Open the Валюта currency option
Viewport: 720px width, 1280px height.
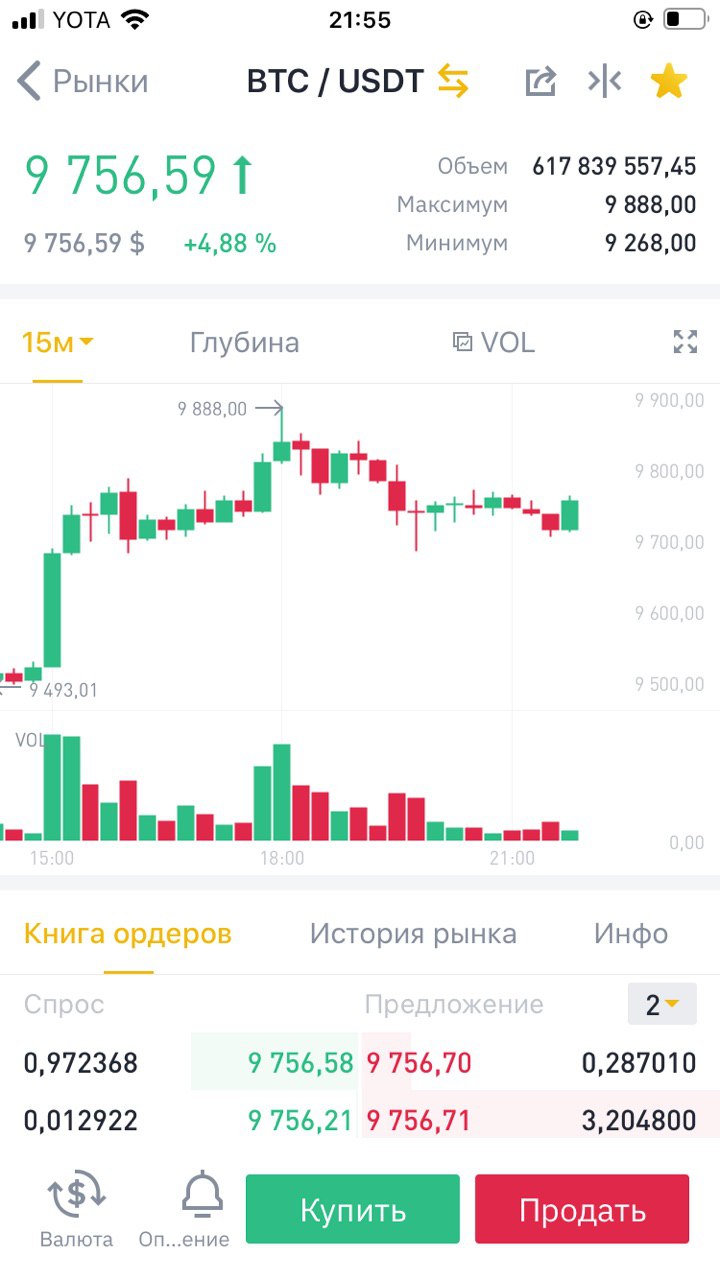point(77,1210)
